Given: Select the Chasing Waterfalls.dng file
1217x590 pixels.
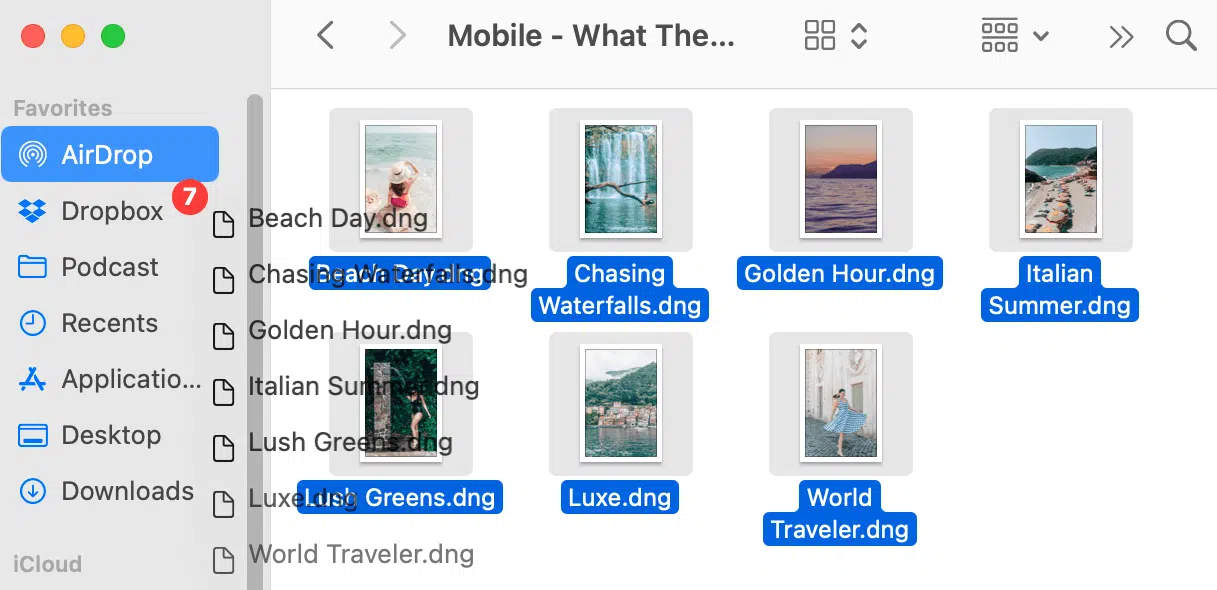Looking at the screenshot, I should pyautogui.click(x=620, y=180).
